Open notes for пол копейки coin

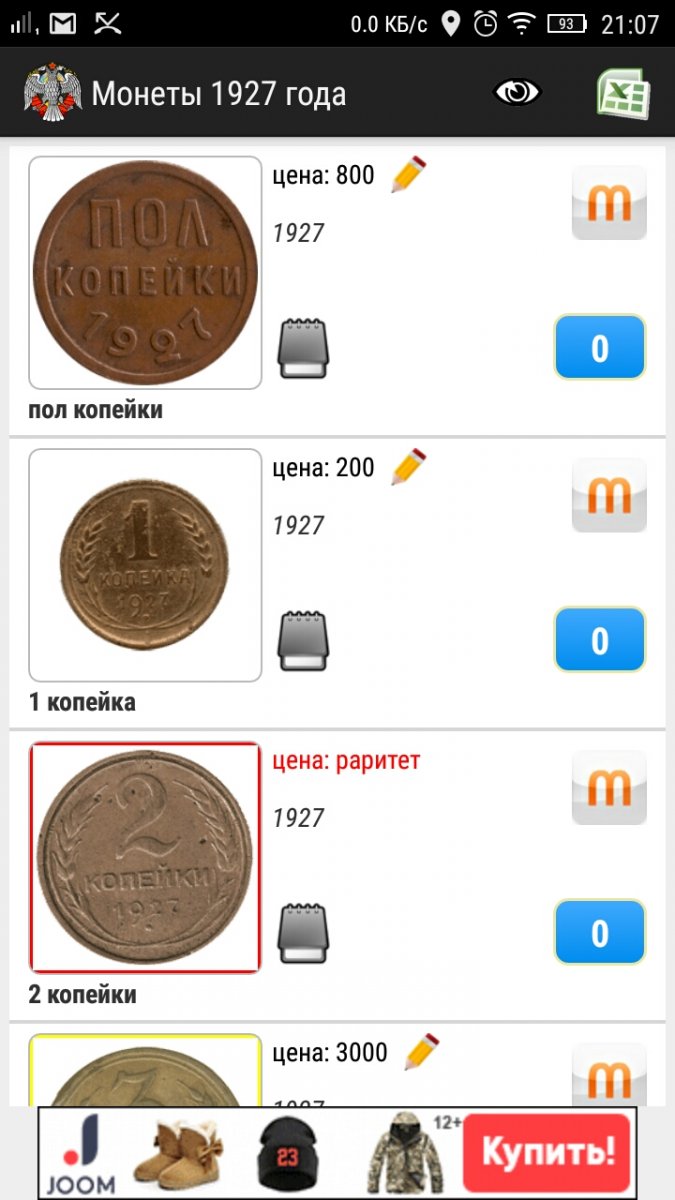tap(302, 348)
